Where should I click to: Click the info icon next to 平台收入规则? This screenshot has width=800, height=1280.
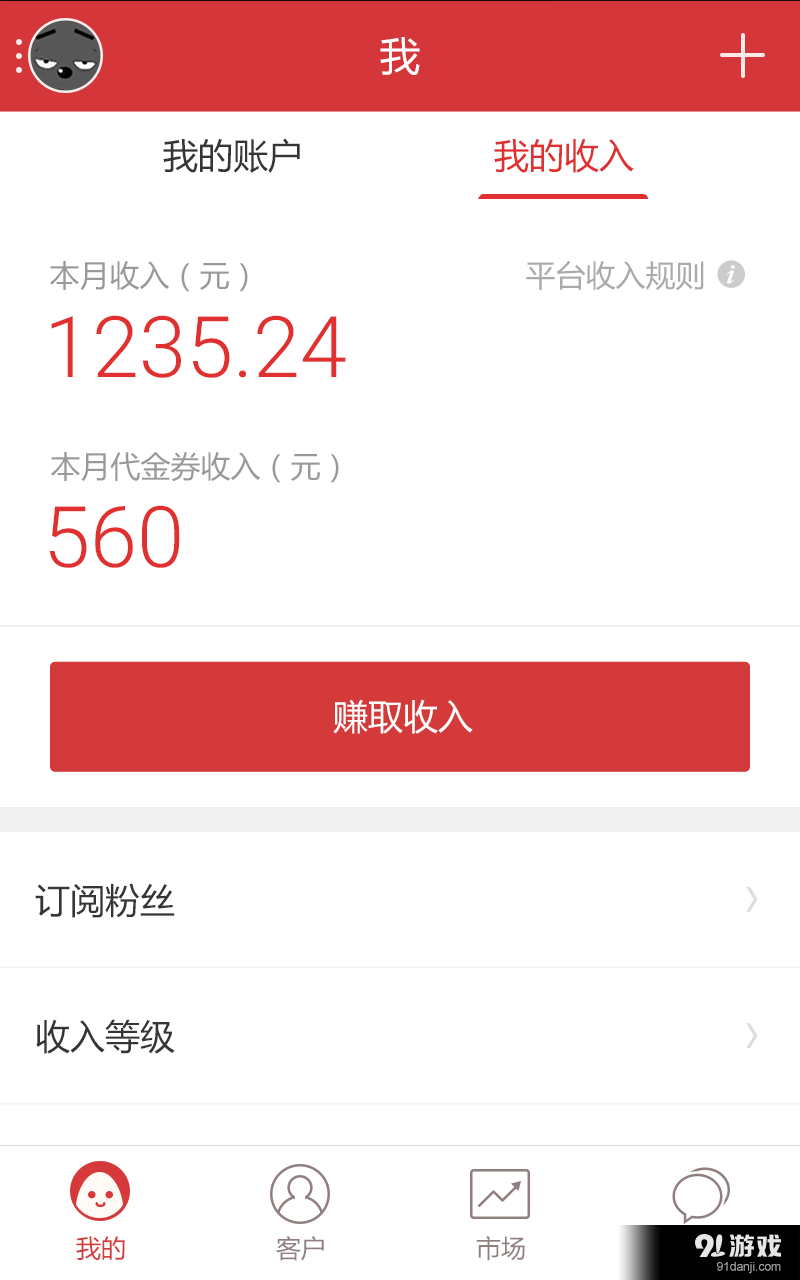(733, 275)
